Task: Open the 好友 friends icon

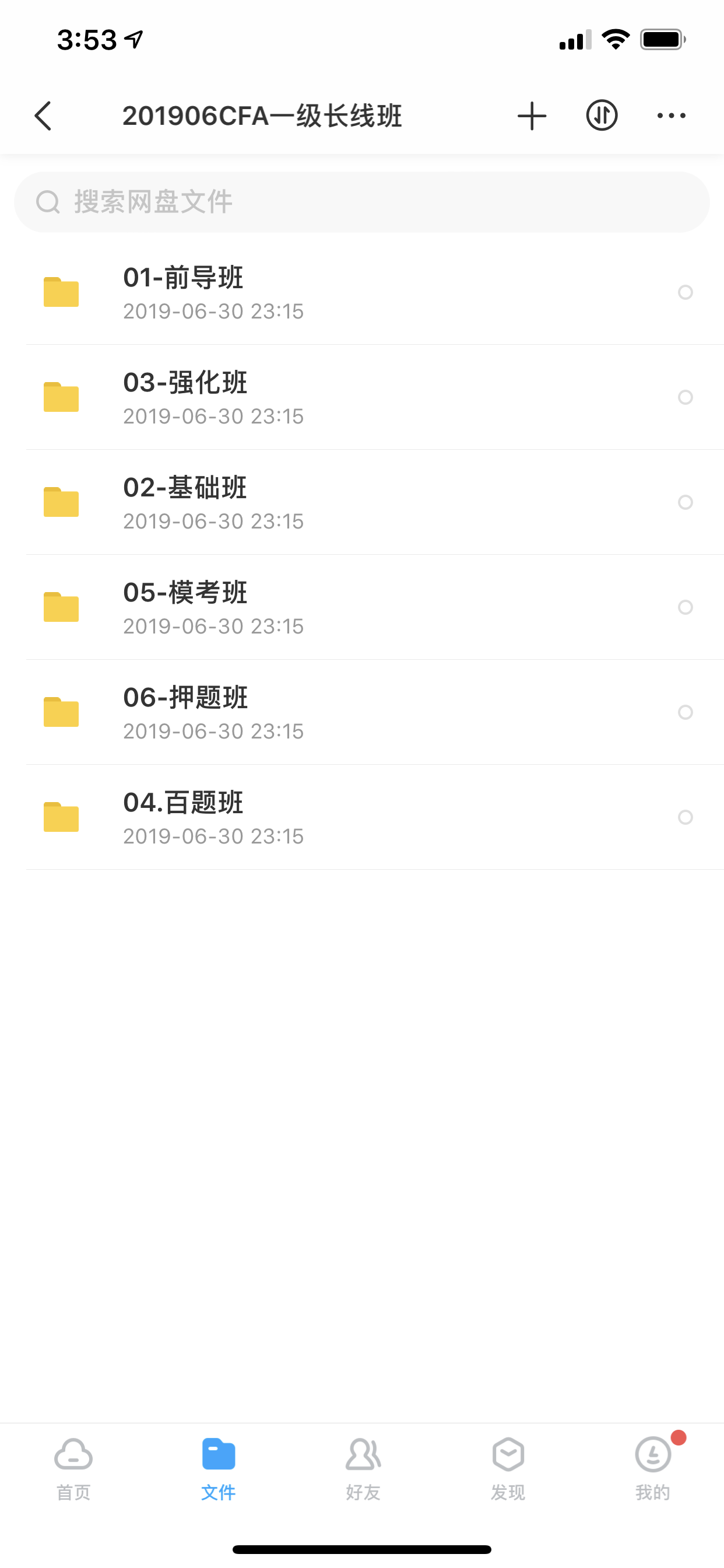Action: 362,1454
